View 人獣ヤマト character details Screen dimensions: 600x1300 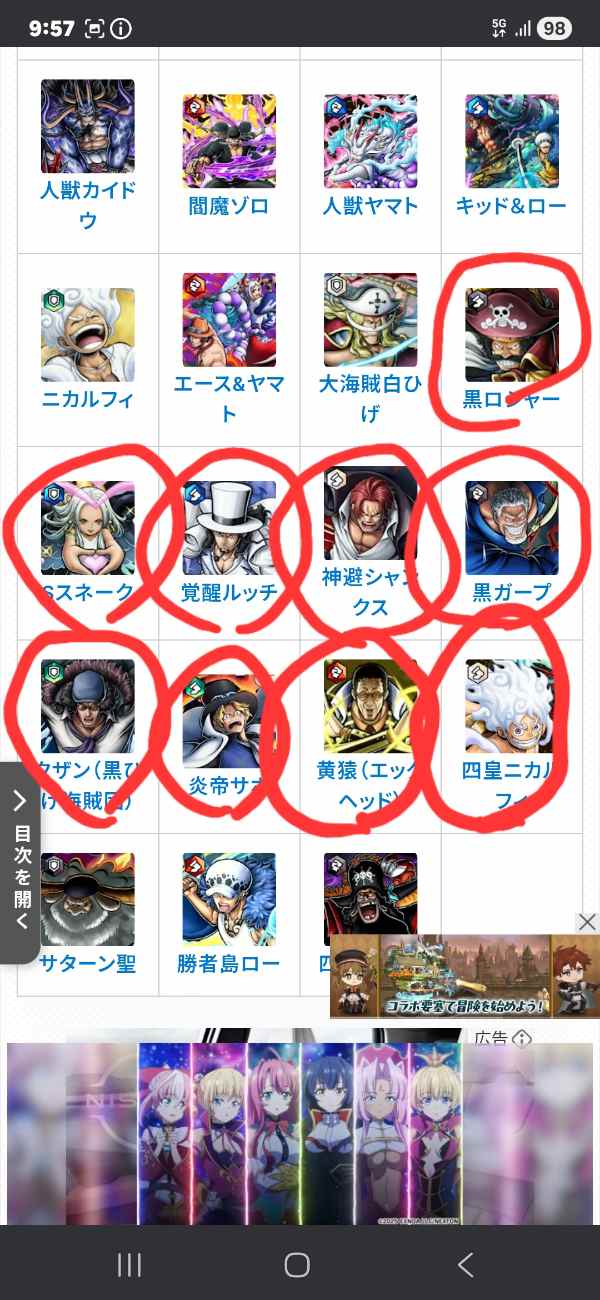tap(370, 141)
